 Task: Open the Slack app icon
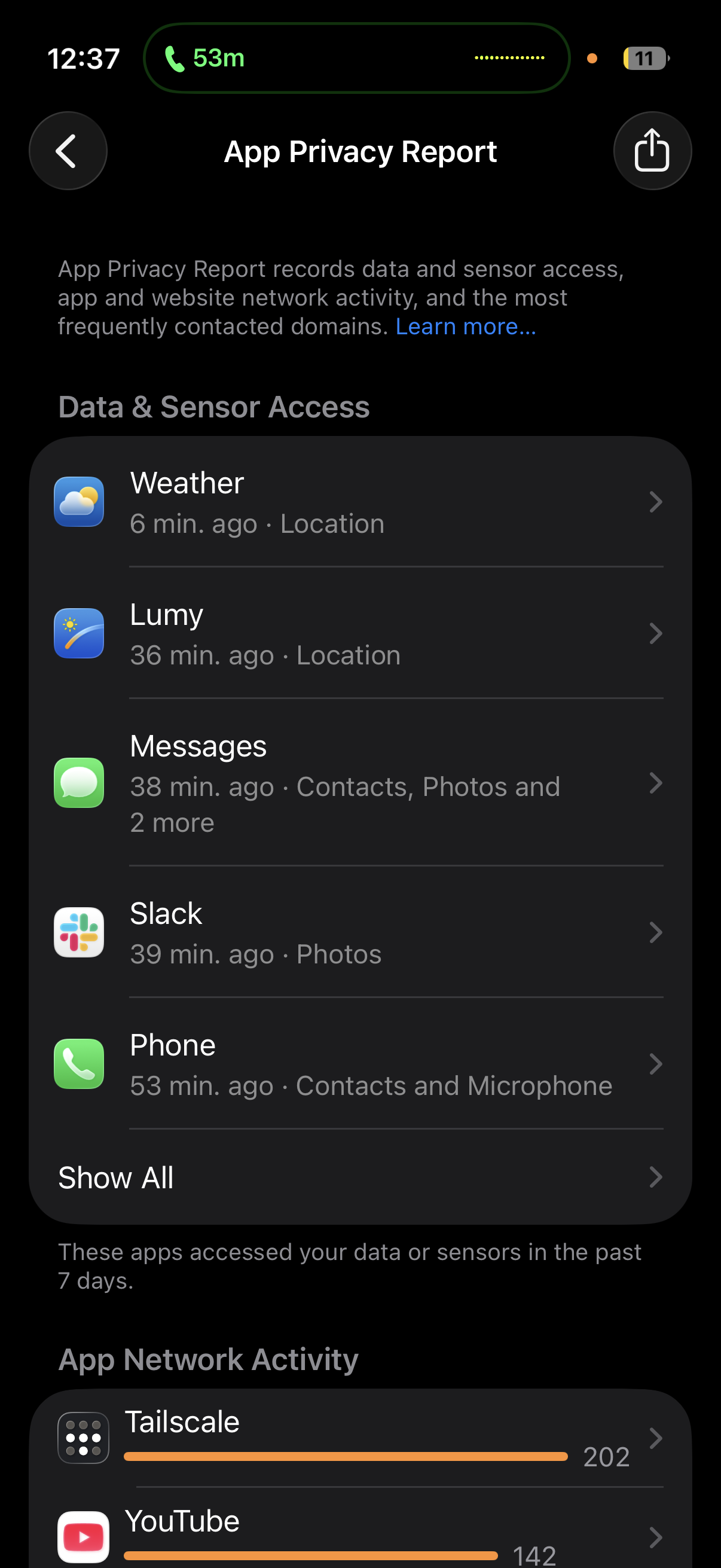click(x=78, y=932)
